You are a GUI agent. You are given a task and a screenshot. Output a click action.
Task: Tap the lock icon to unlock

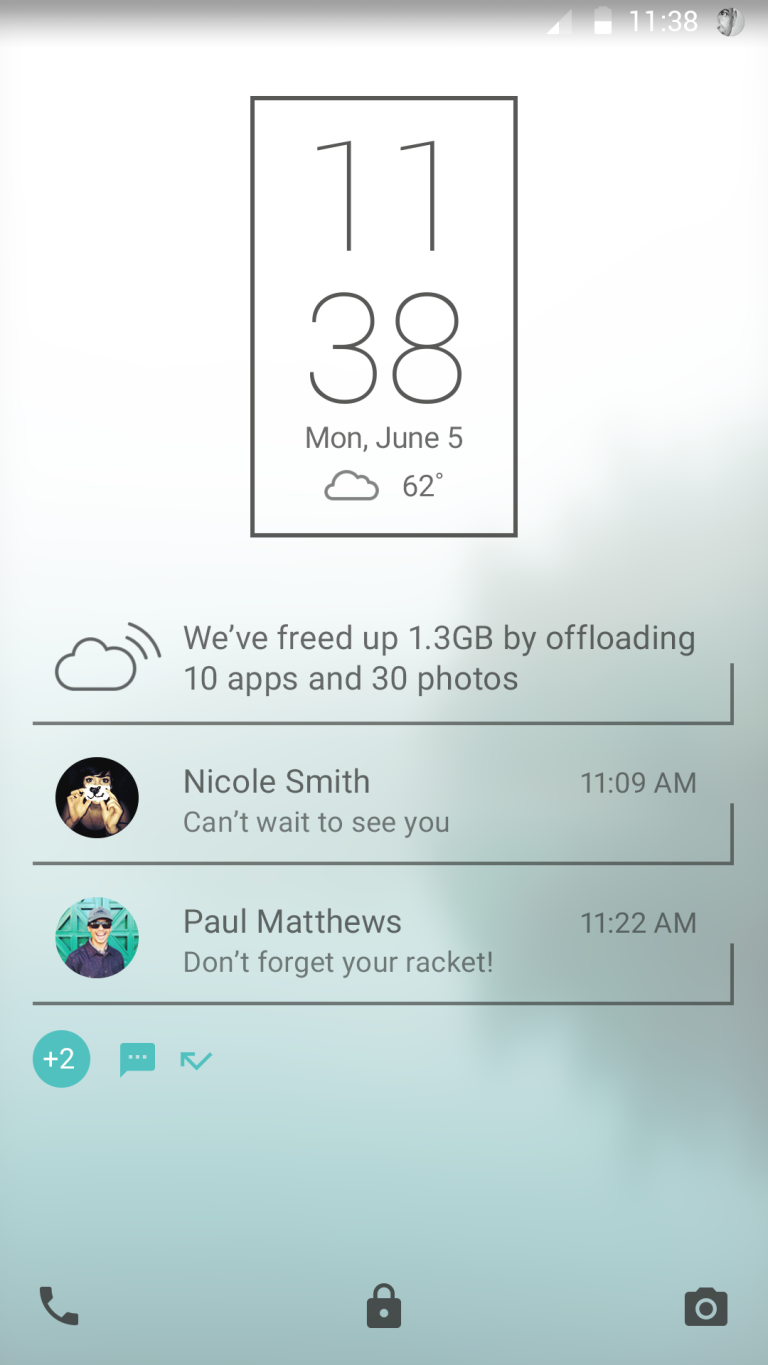[383, 1306]
